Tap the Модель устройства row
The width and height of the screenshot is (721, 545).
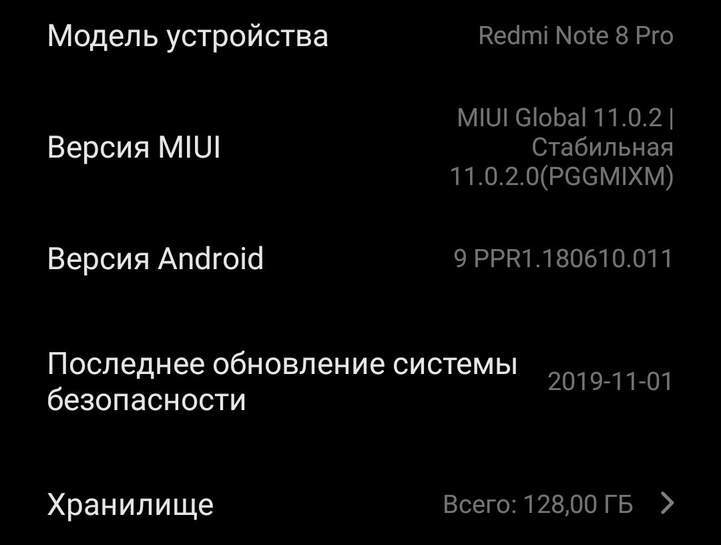tap(360, 37)
